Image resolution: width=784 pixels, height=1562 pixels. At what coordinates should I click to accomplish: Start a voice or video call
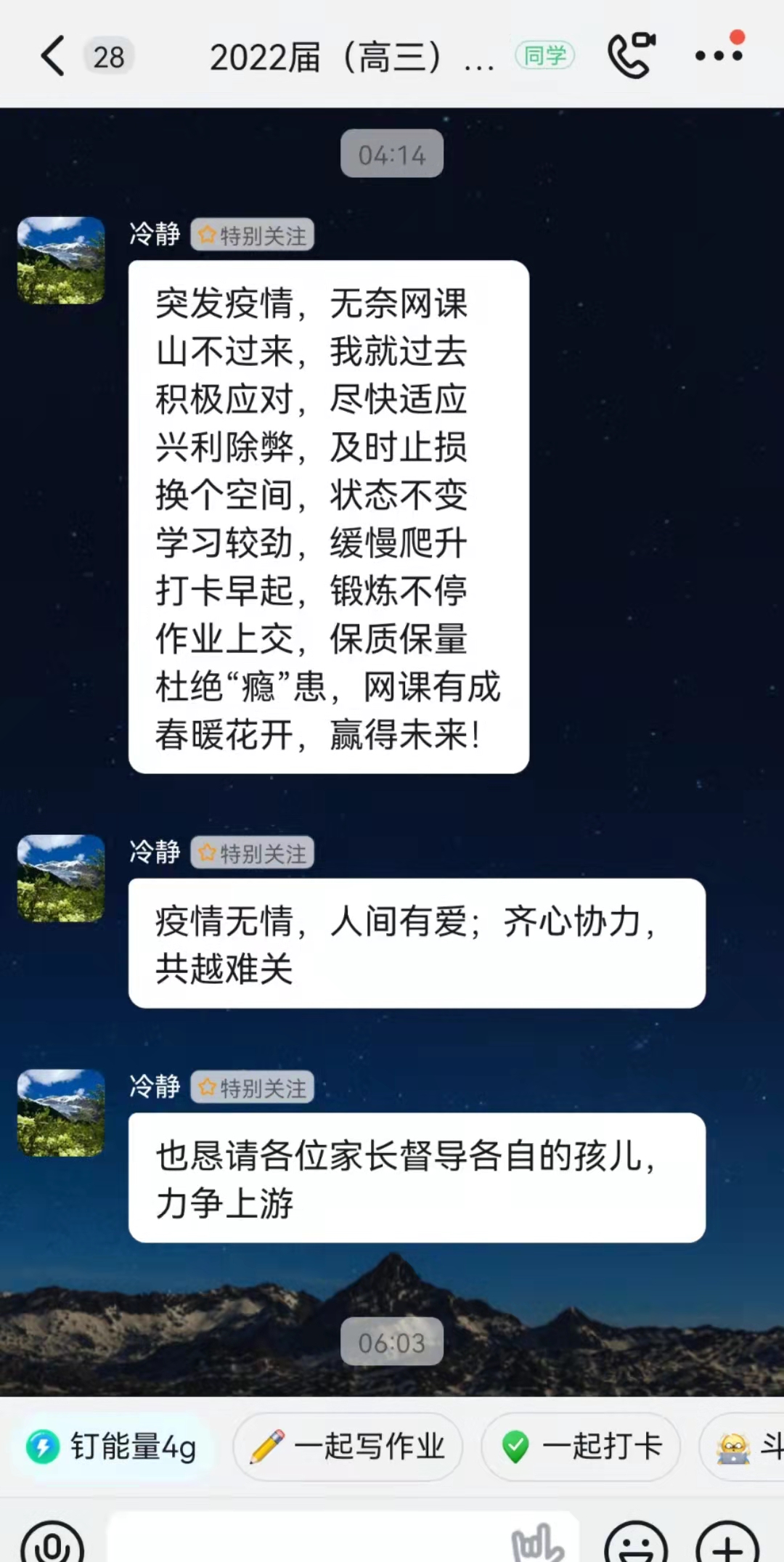pyautogui.click(x=631, y=54)
